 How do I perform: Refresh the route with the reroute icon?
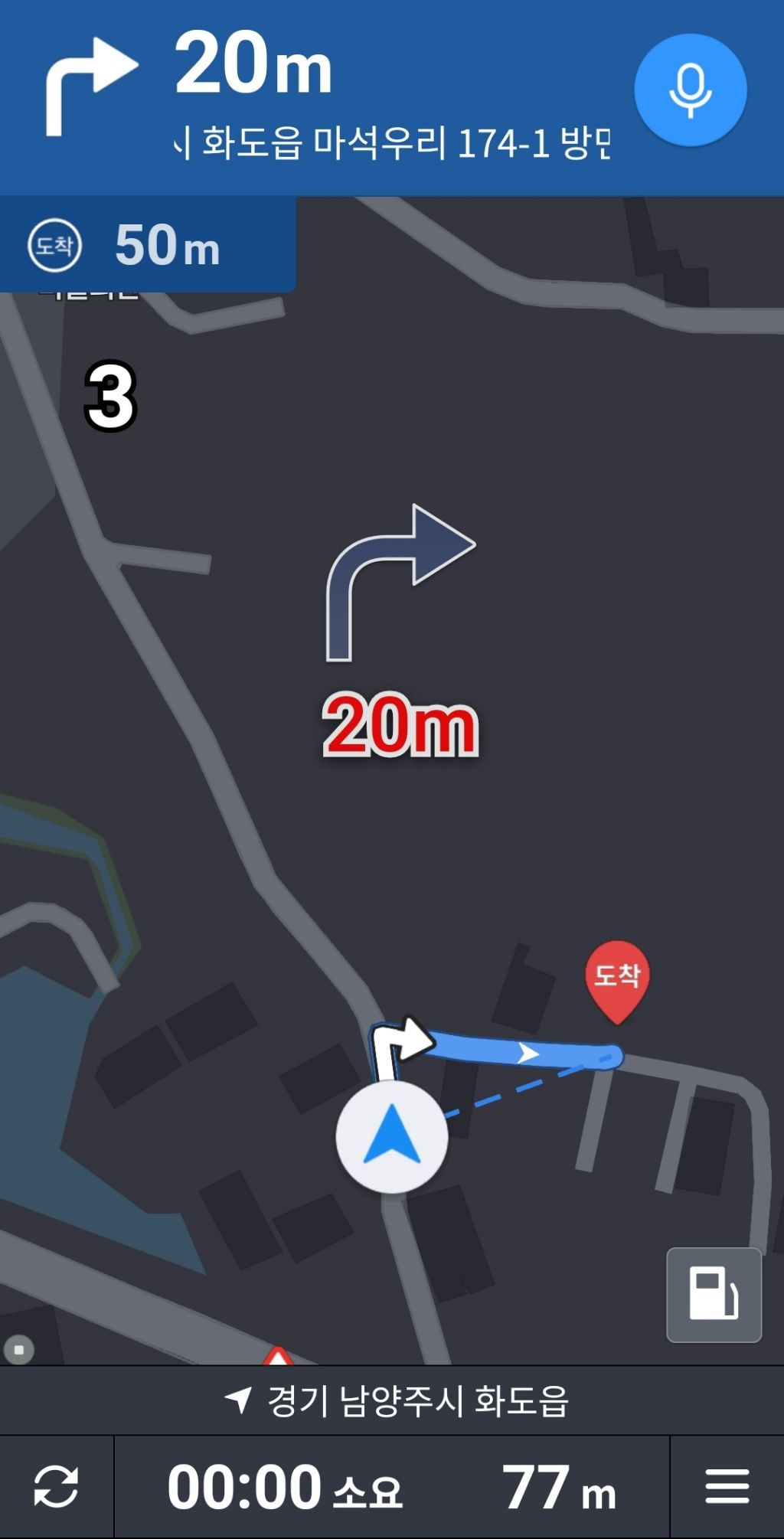point(56,1487)
